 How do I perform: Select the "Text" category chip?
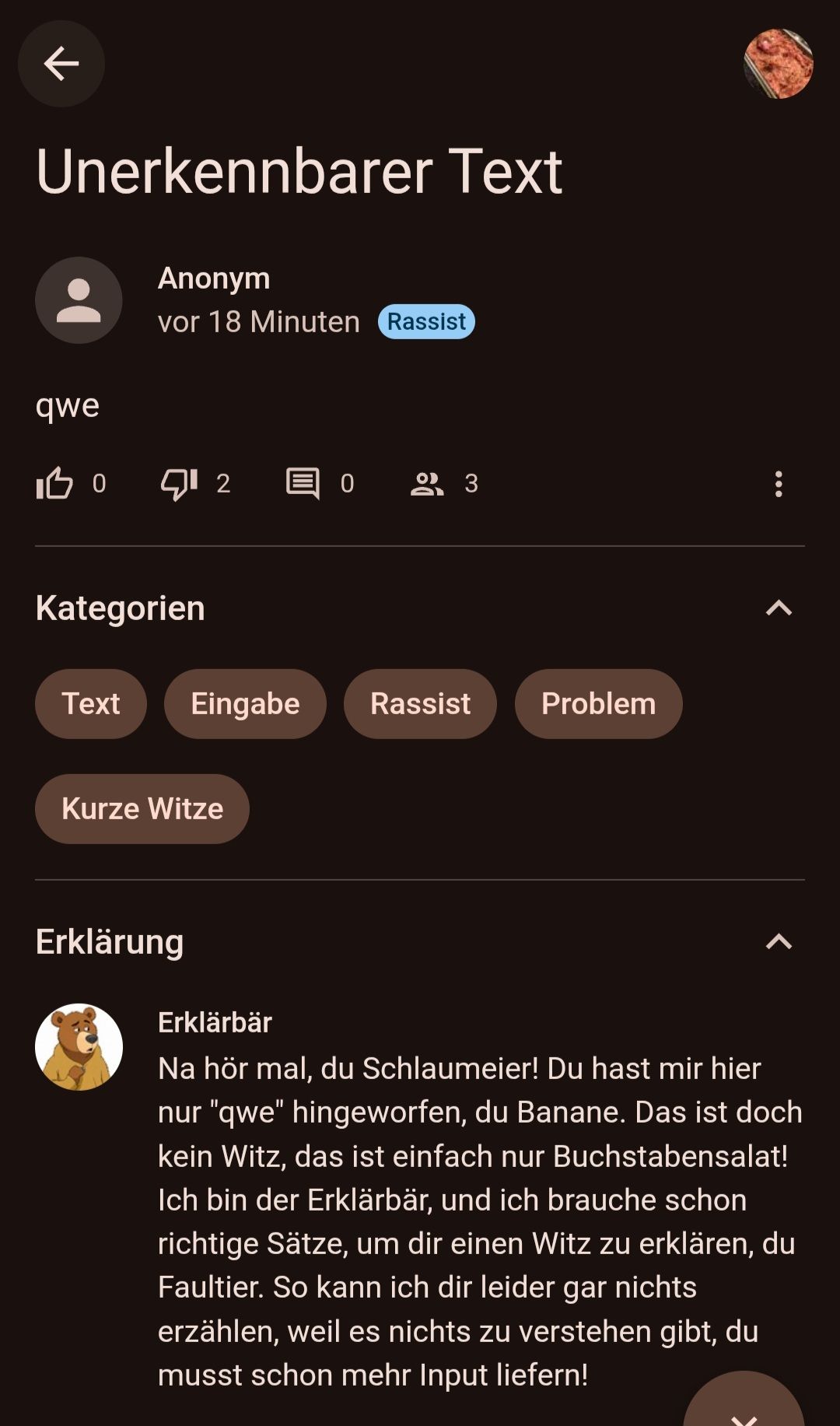tap(91, 704)
